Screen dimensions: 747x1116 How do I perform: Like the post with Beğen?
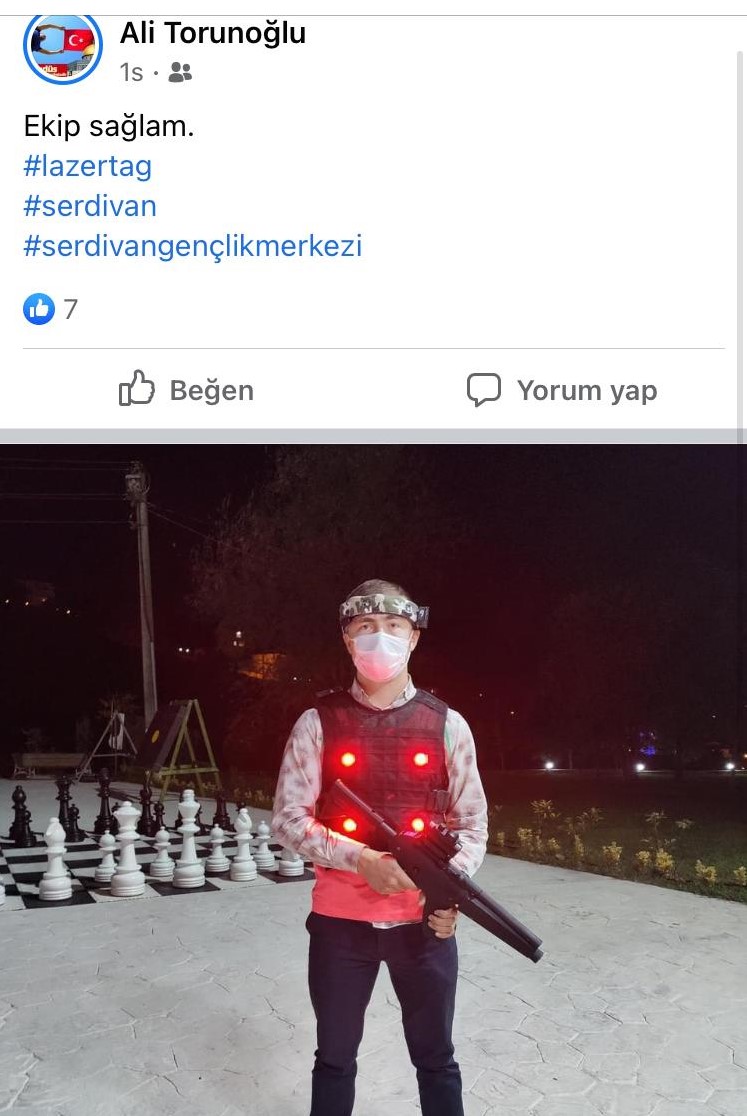(186, 390)
